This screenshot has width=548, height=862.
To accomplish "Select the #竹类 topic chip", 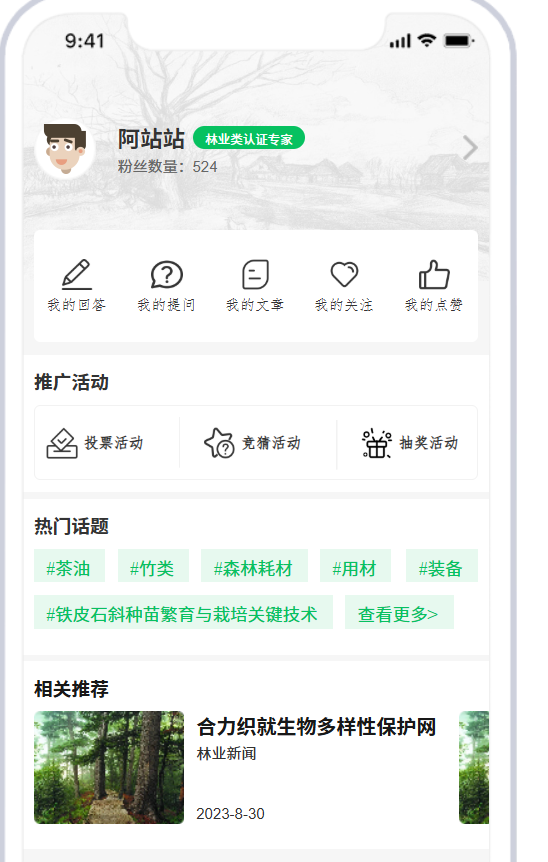I will [x=153, y=566].
